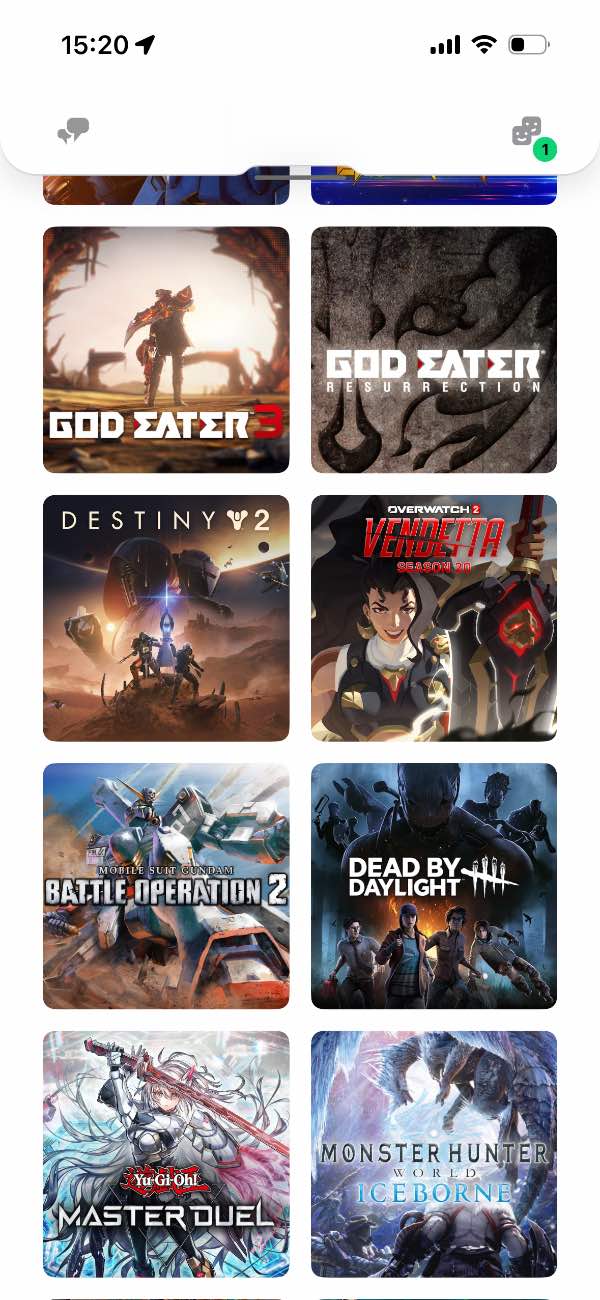Open the dice icon with badge
The height and width of the screenshot is (1300, 600).
click(532, 135)
